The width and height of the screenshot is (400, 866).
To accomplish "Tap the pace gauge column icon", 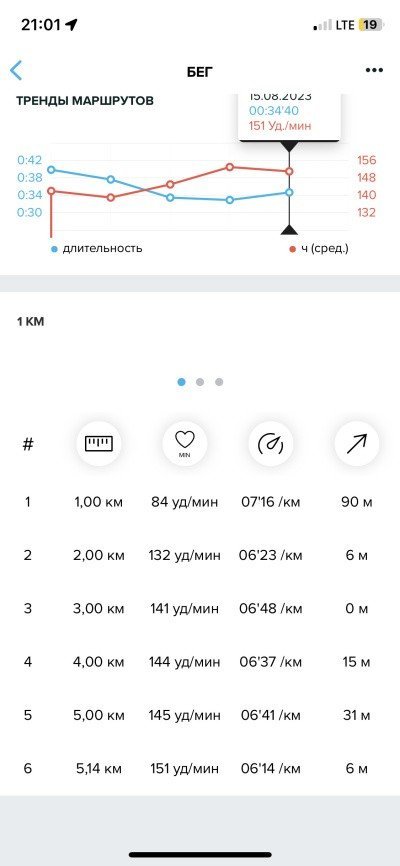I will pyautogui.click(x=271, y=443).
